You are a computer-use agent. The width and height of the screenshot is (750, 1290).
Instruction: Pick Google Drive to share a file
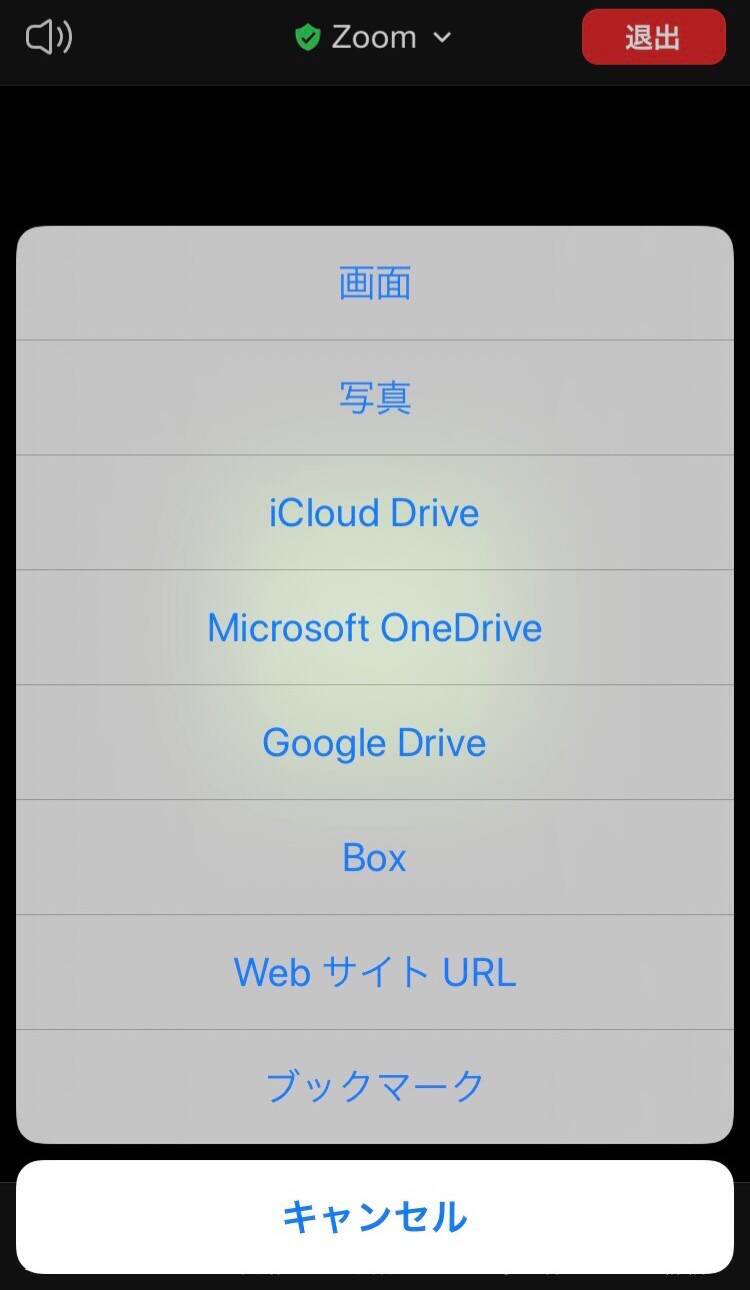375,743
